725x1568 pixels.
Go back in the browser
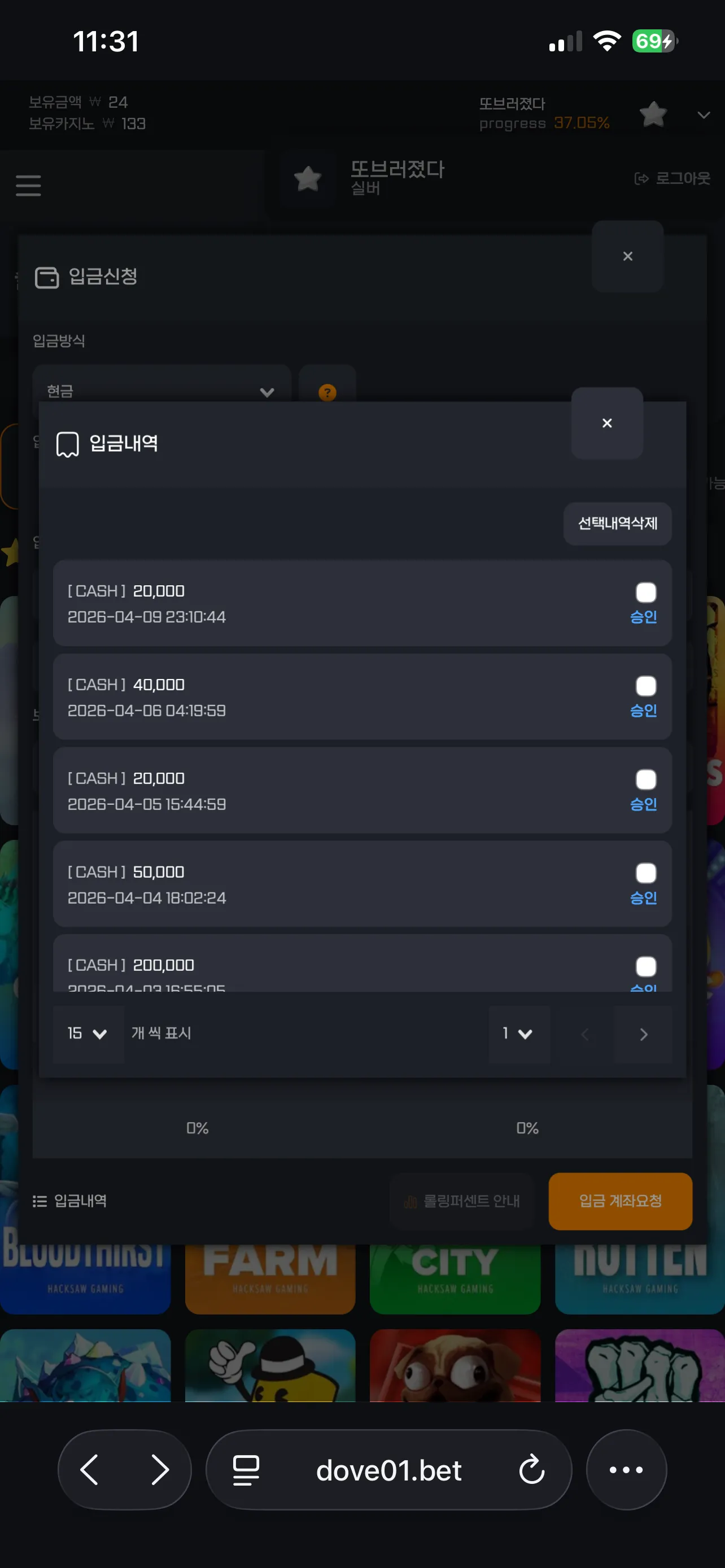point(89,1470)
